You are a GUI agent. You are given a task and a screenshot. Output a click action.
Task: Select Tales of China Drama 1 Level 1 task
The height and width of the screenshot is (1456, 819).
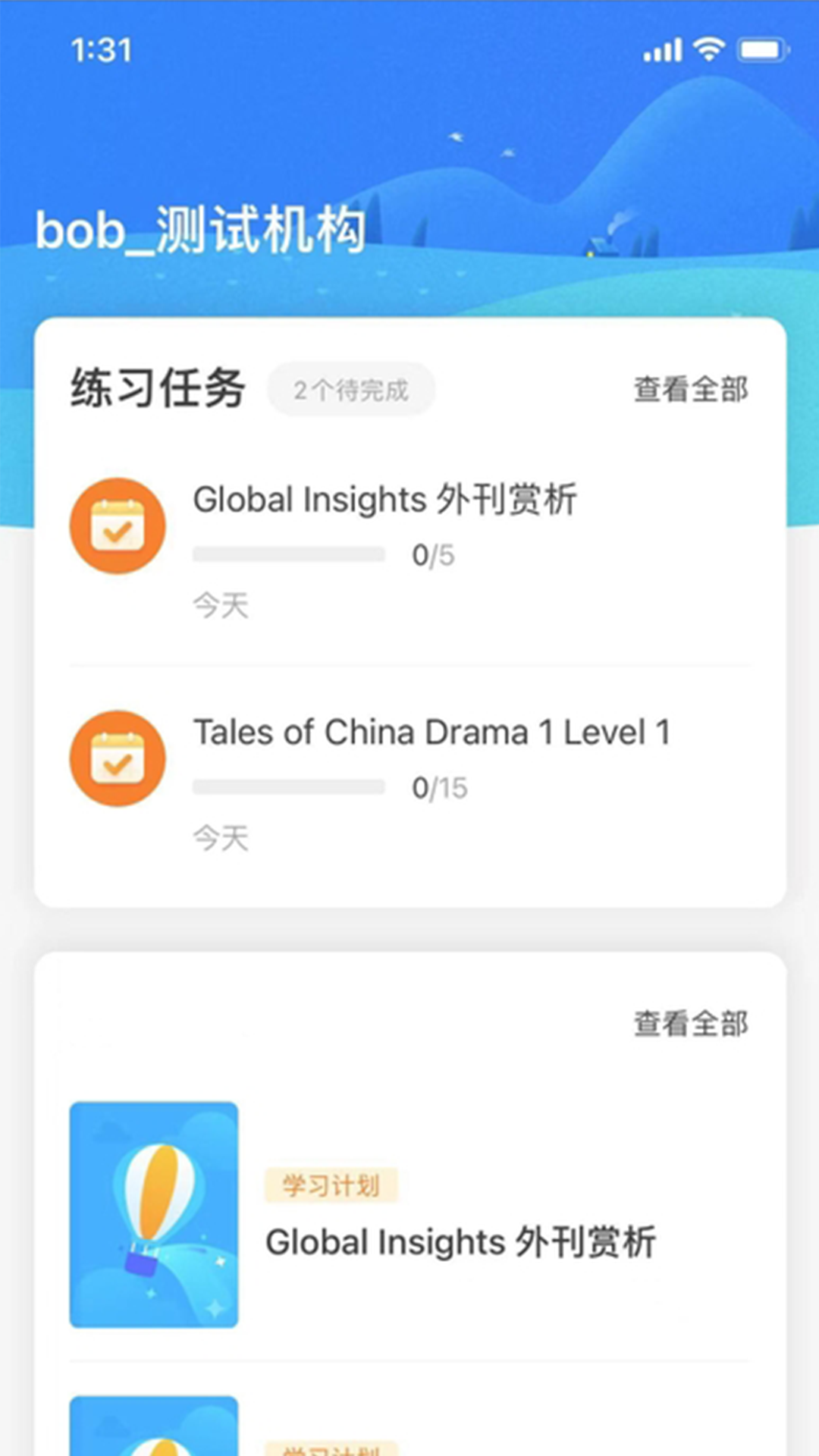(x=432, y=731)
